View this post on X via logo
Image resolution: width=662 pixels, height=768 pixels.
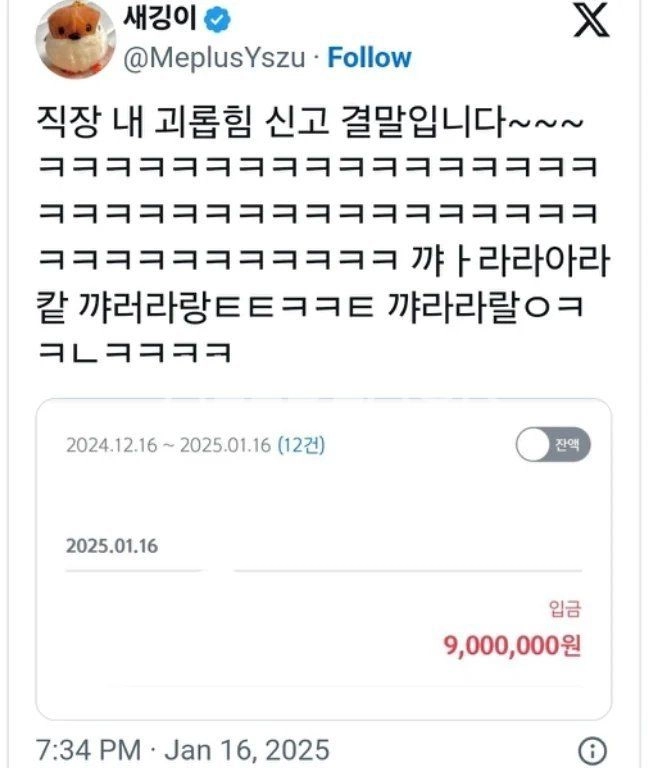591,20
